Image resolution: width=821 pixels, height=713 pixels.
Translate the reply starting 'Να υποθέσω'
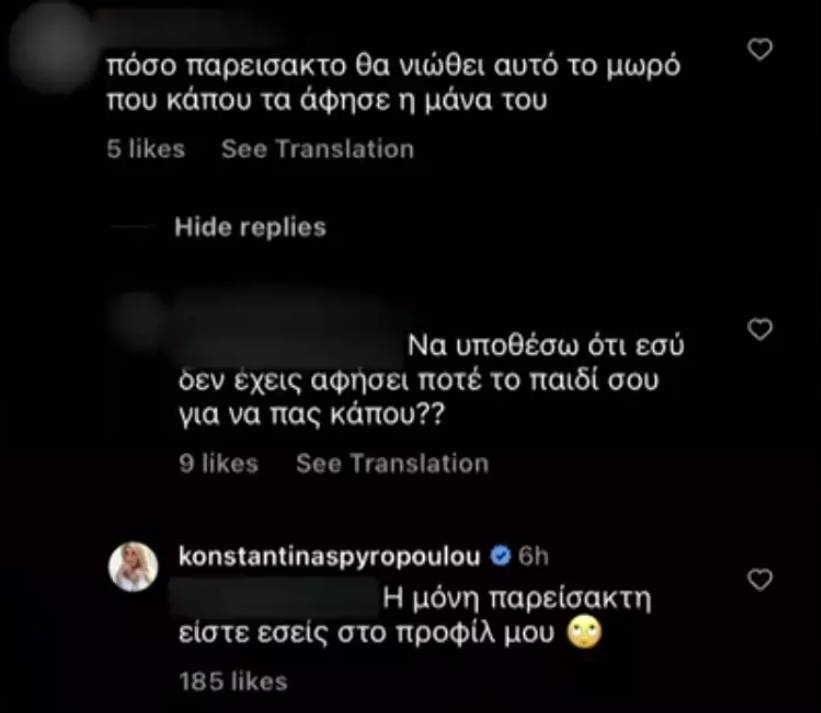point(392,464)
